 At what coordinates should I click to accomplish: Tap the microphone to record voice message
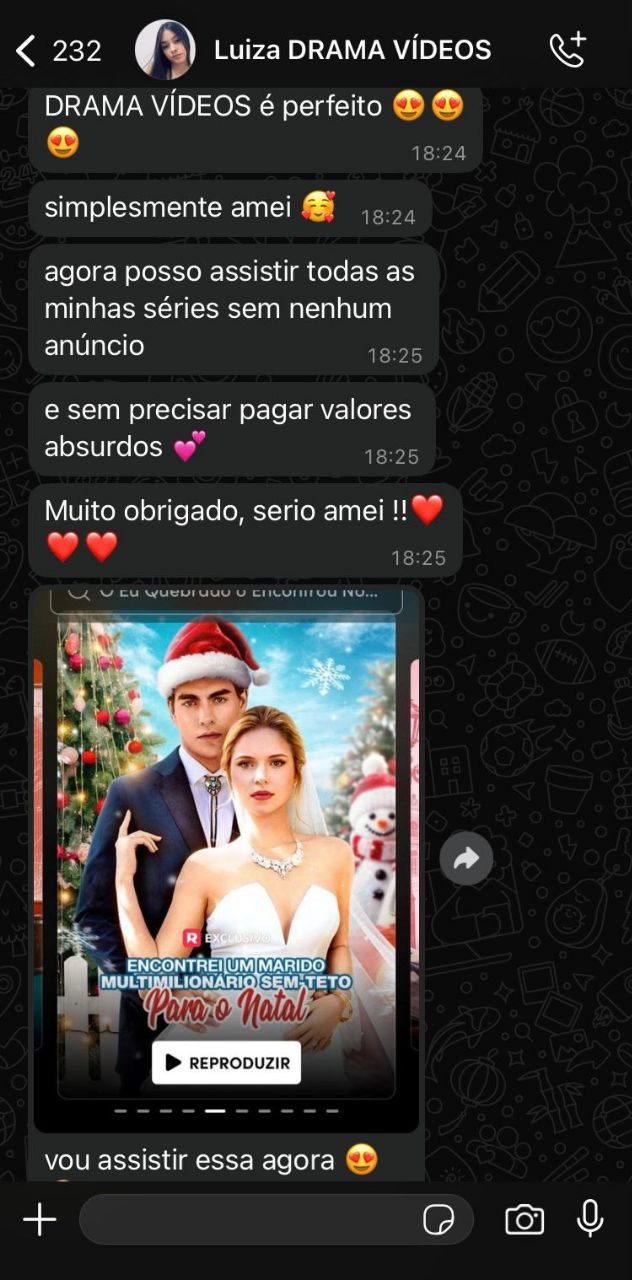[590, 1219]
